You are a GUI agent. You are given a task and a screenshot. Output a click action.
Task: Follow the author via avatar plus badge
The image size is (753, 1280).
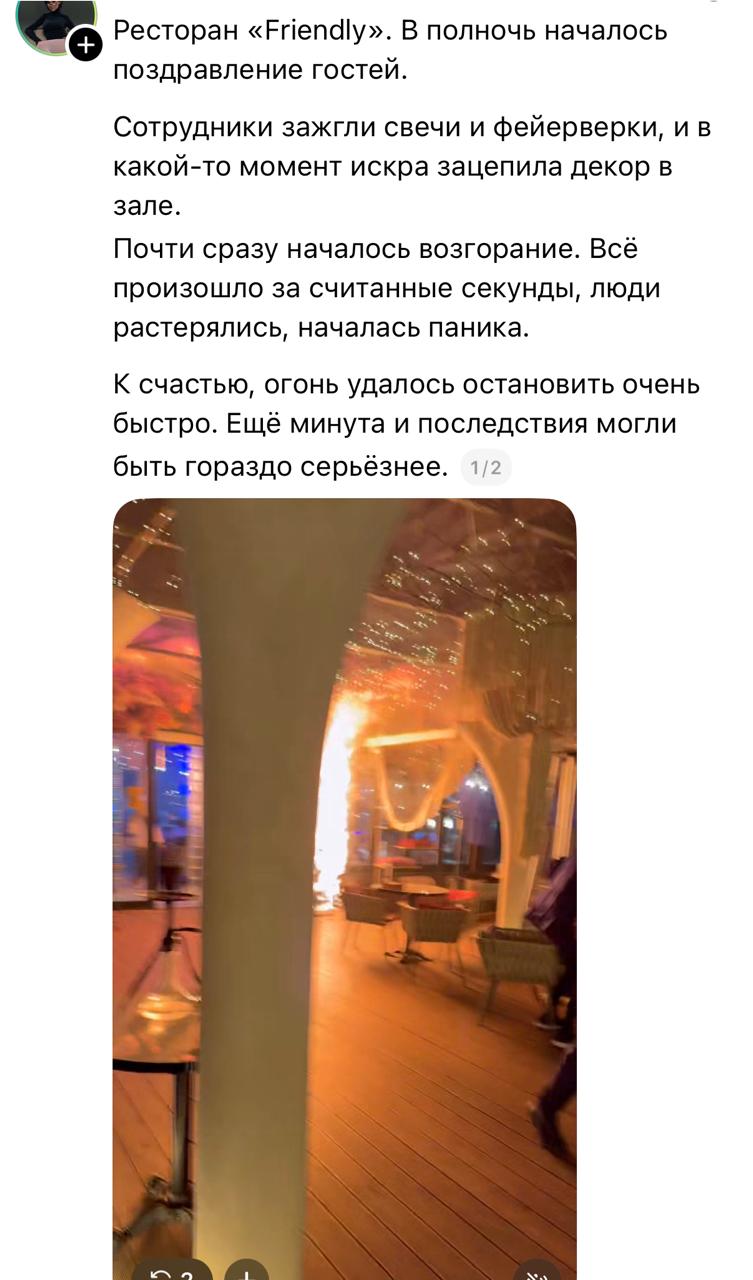pos(87,45)
